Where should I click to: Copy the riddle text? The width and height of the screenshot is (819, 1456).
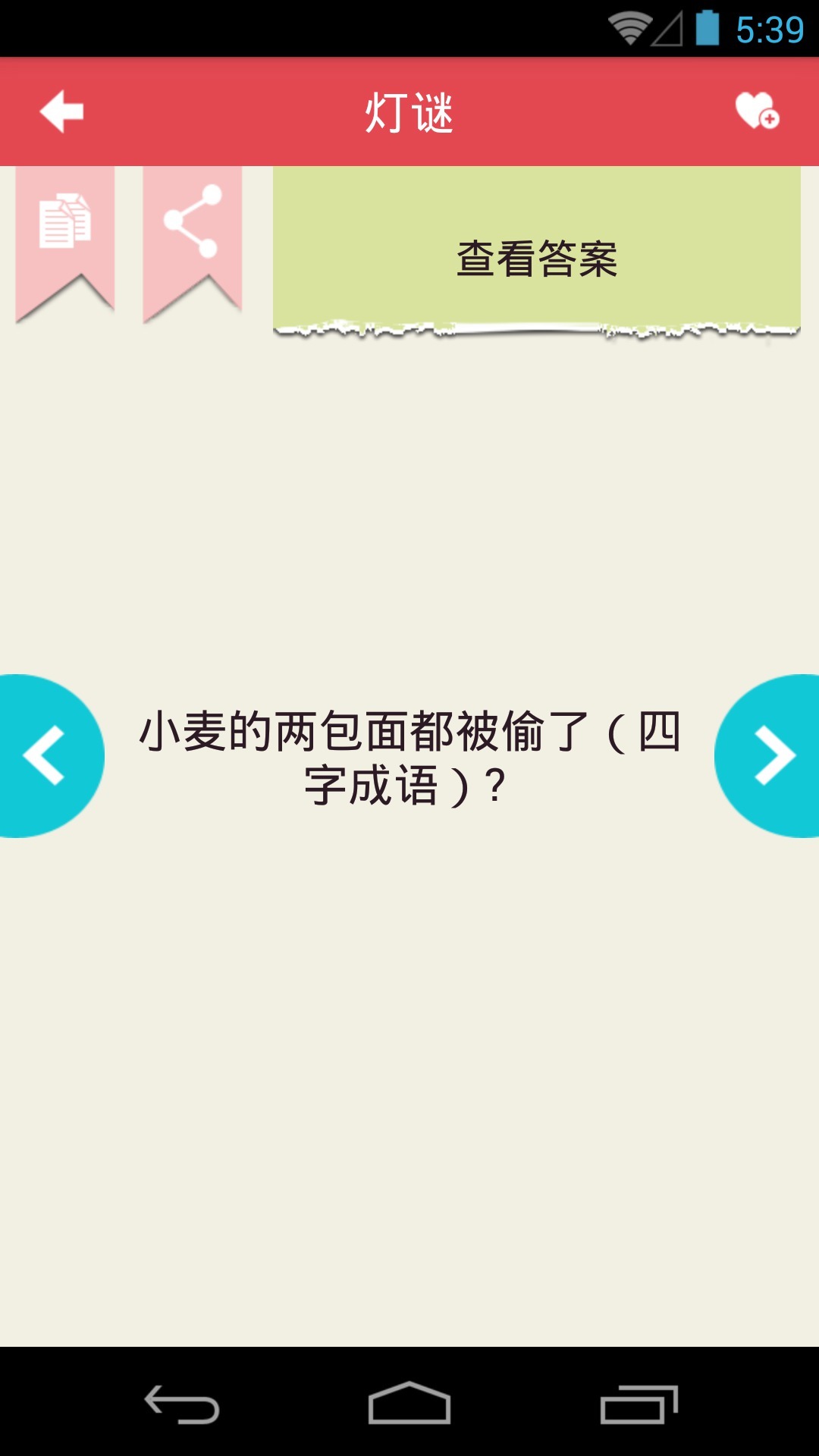point(65,224)
